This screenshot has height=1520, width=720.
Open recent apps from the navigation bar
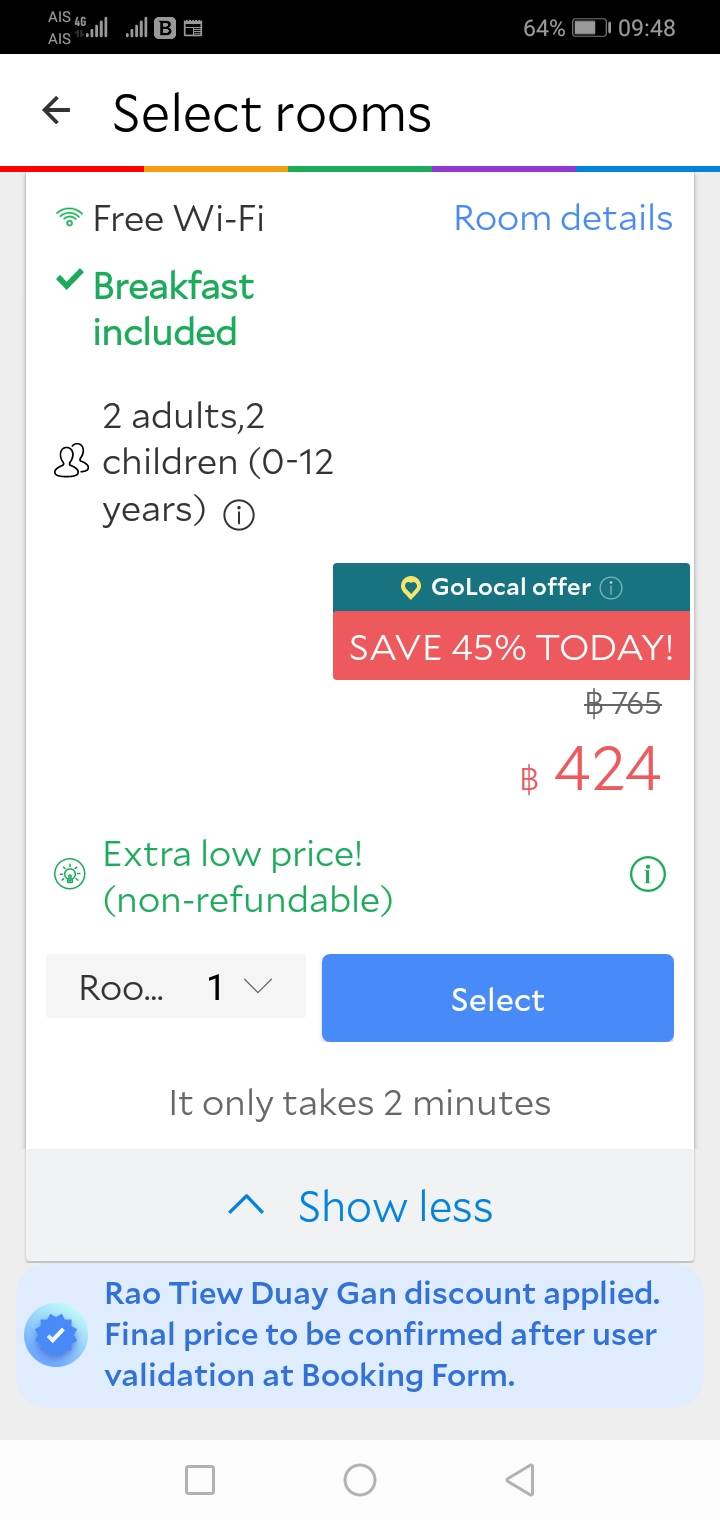[200, 1479]
